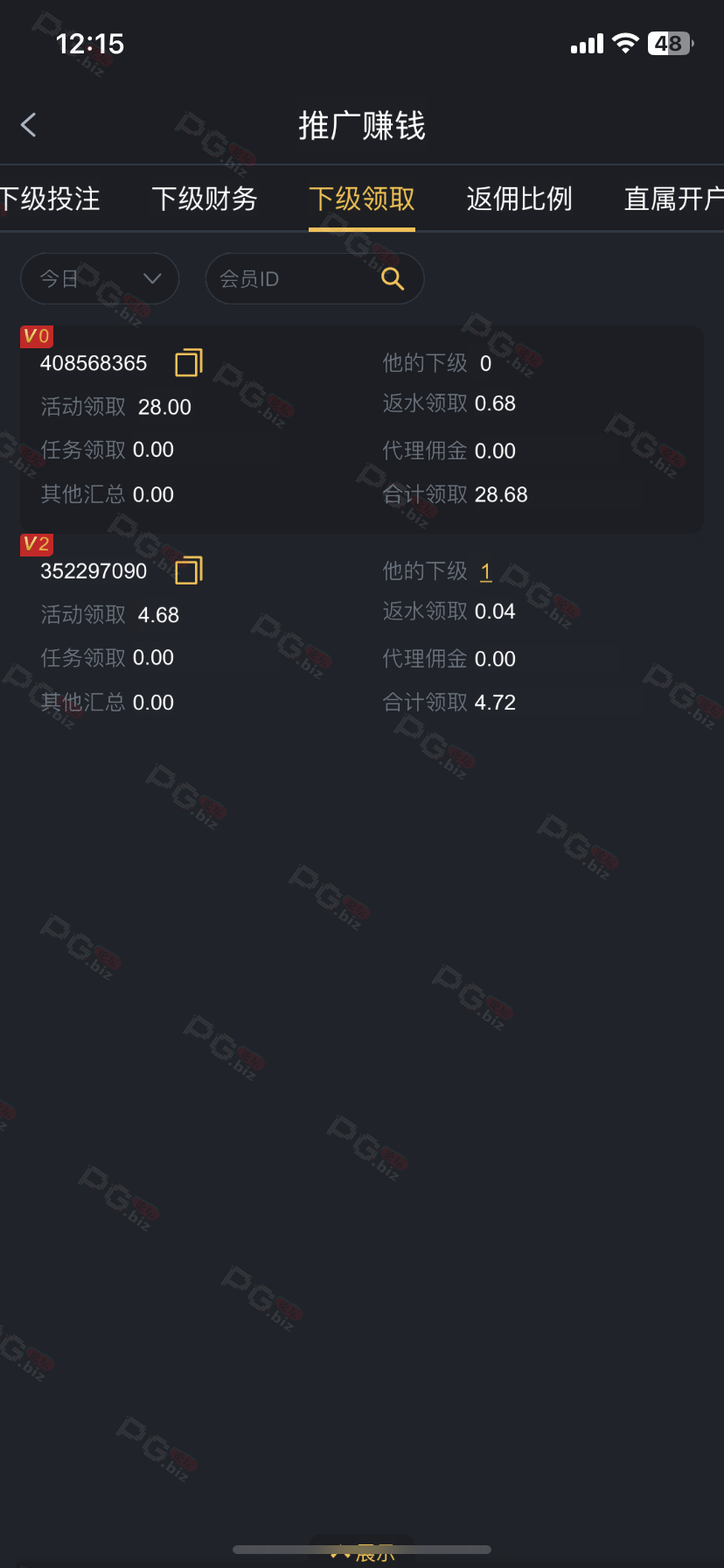Switch to the 下级财务 tab
This screenshot has width=724, height=1568.
[x=205, y=199]
